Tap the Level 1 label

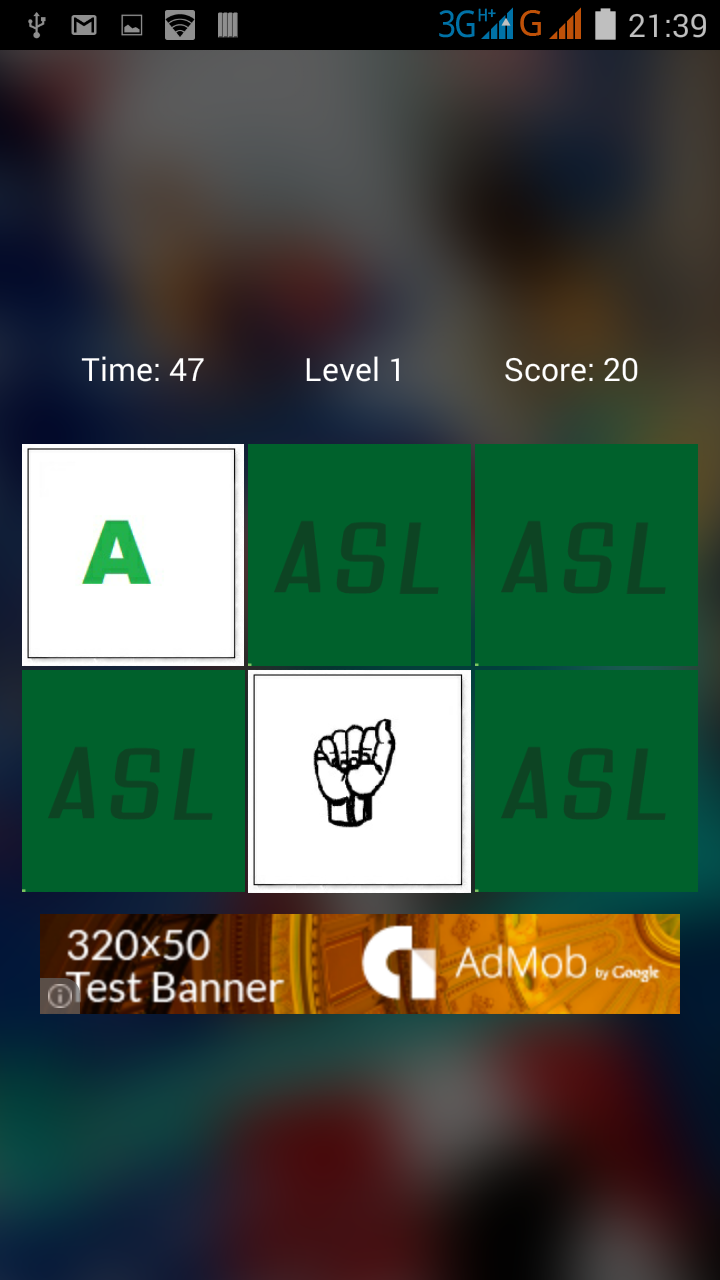click(353, 370)
